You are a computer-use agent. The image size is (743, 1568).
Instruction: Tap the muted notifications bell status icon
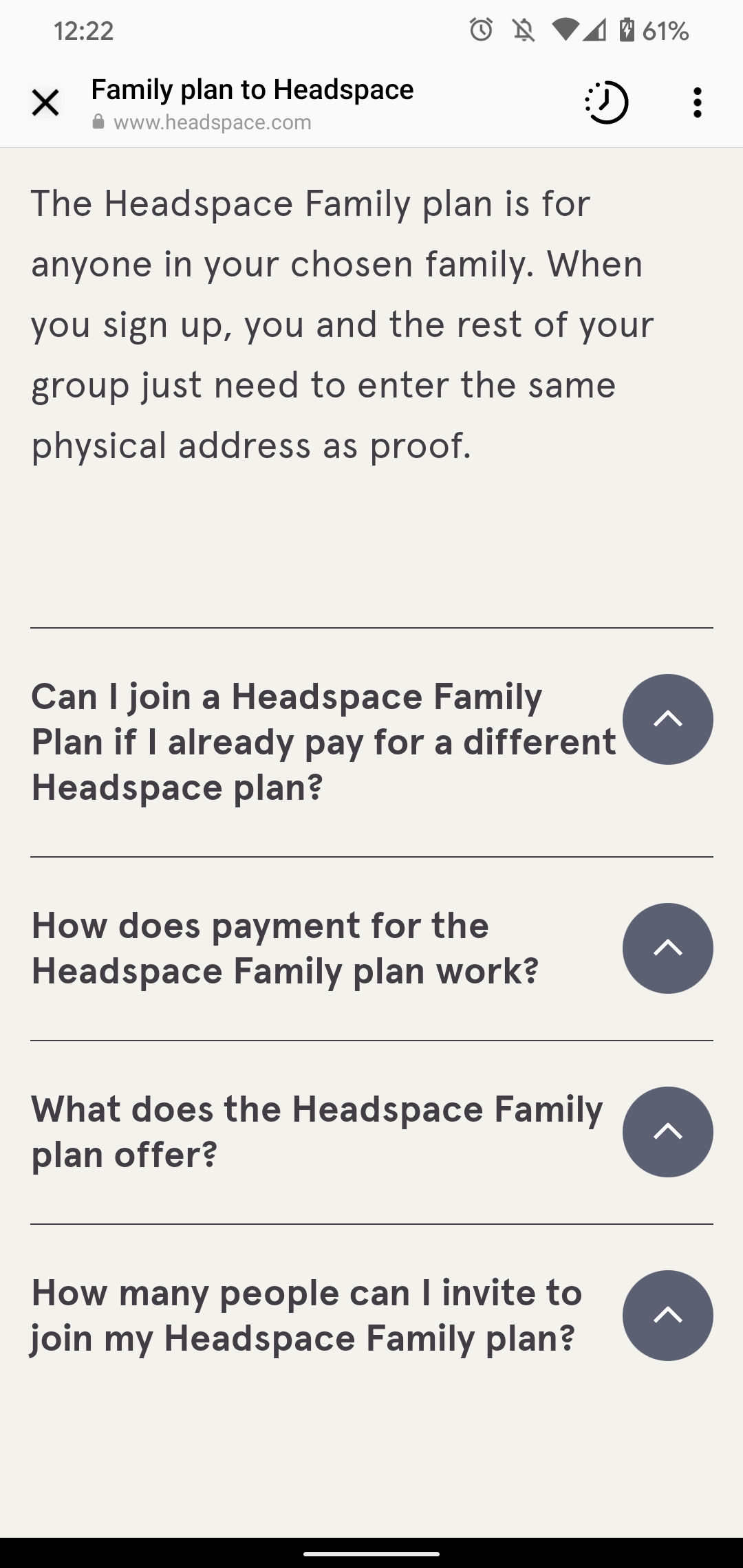point(523,29)
